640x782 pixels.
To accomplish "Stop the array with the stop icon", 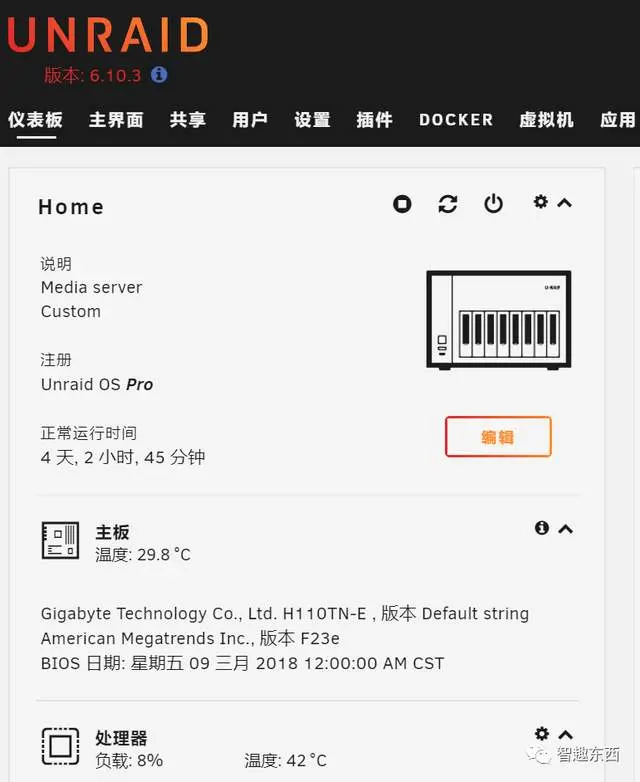I will [402, 204].
